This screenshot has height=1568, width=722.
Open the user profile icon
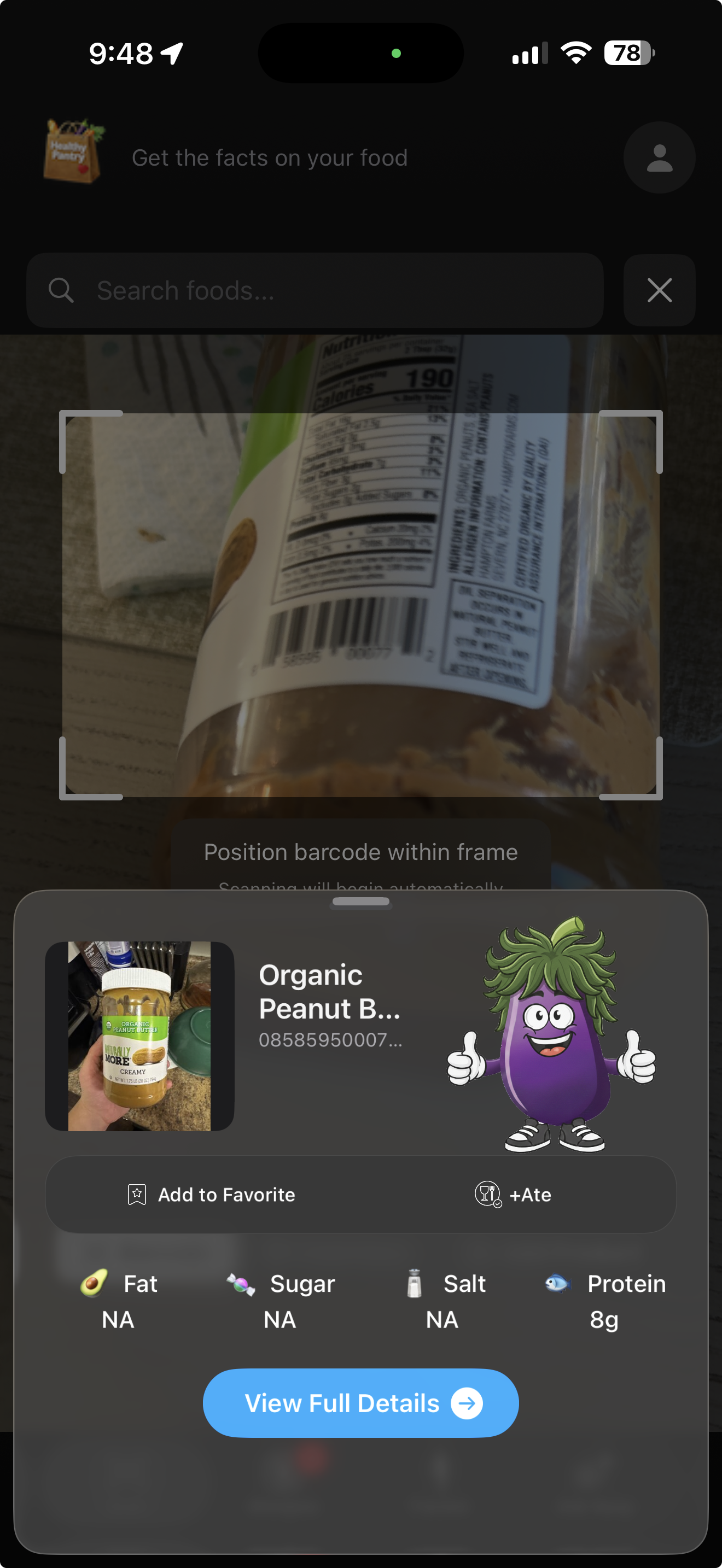click(659, 157)
